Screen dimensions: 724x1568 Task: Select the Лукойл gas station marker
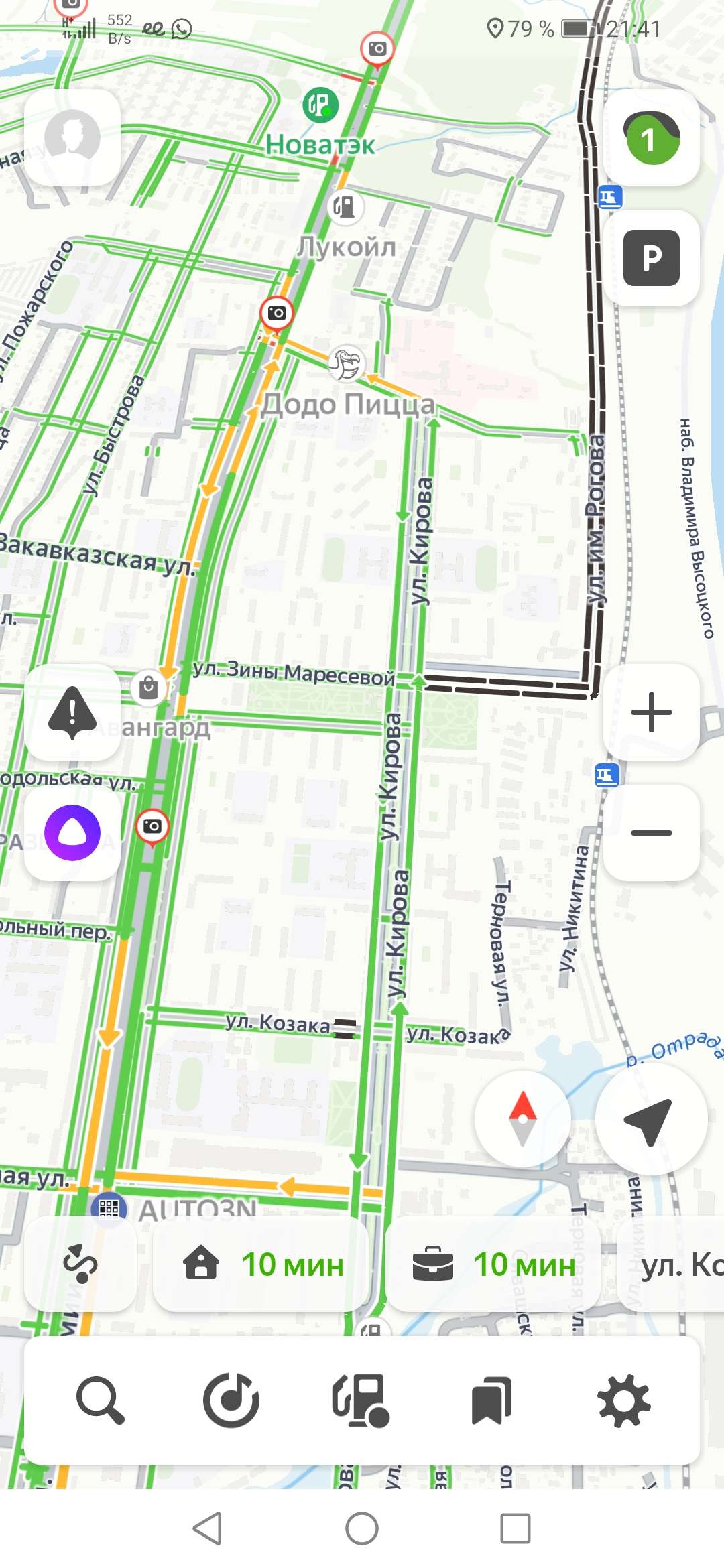click(x=345, y=206)
